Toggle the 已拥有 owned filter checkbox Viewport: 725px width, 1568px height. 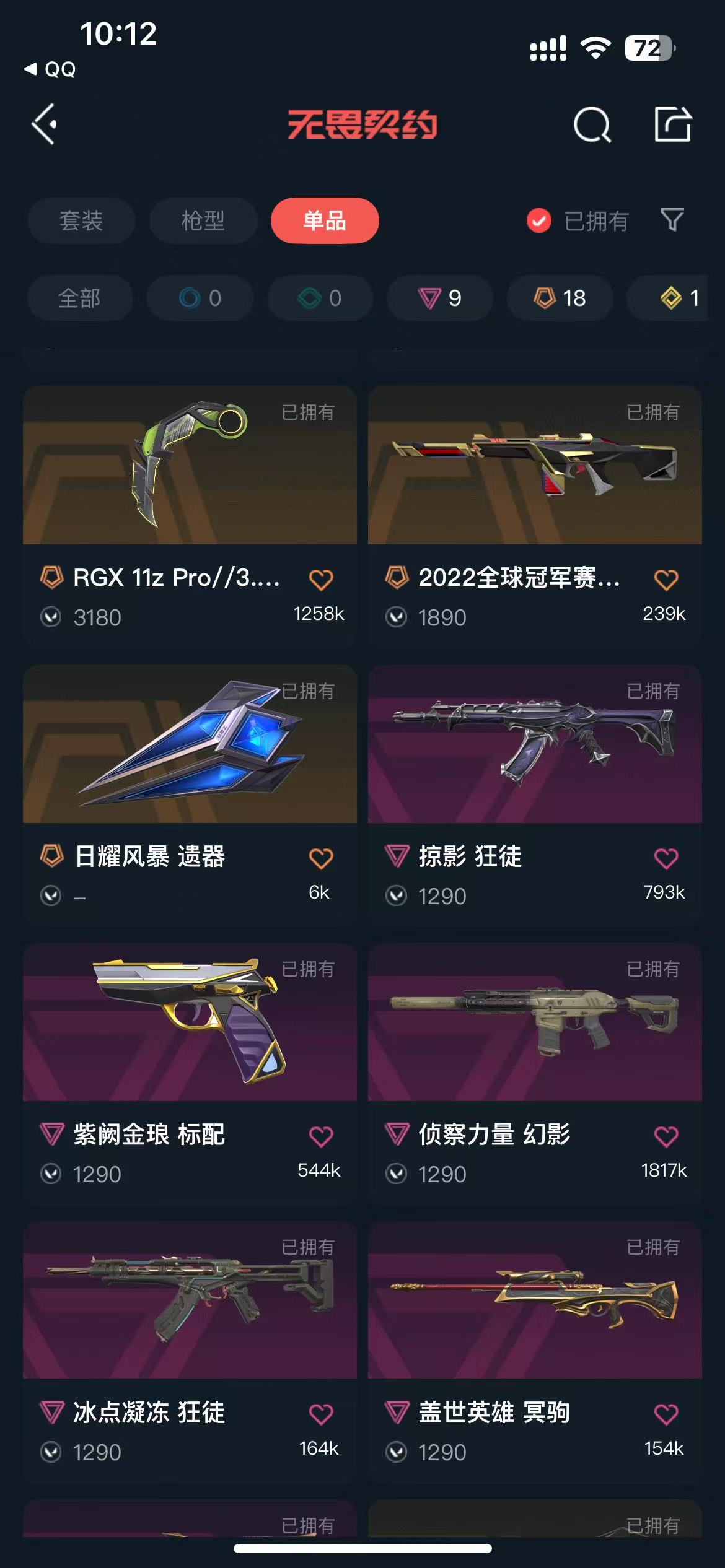pyautogui.click(x=539, y=220)
